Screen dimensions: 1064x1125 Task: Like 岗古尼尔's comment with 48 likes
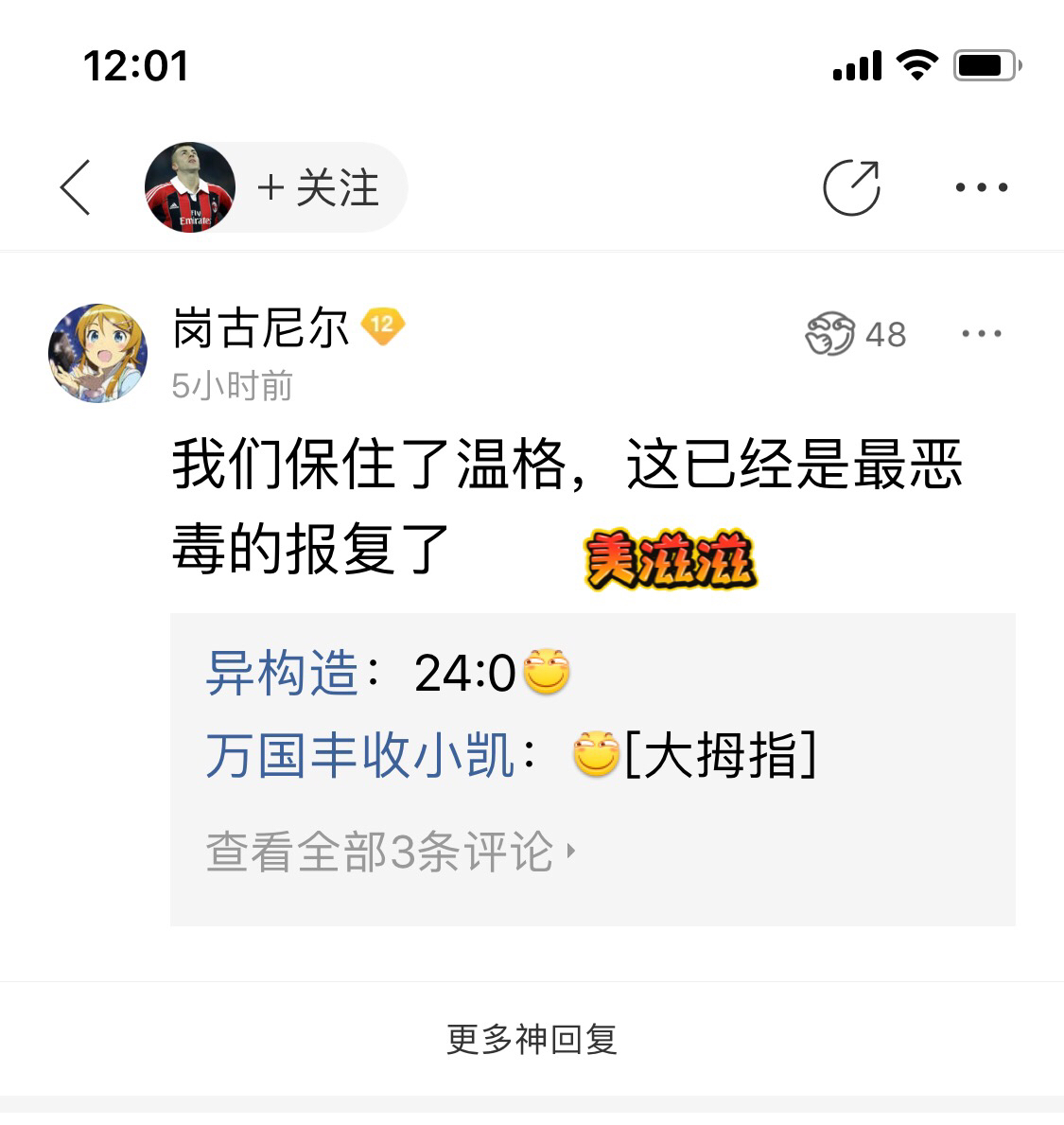pos(855,334)
